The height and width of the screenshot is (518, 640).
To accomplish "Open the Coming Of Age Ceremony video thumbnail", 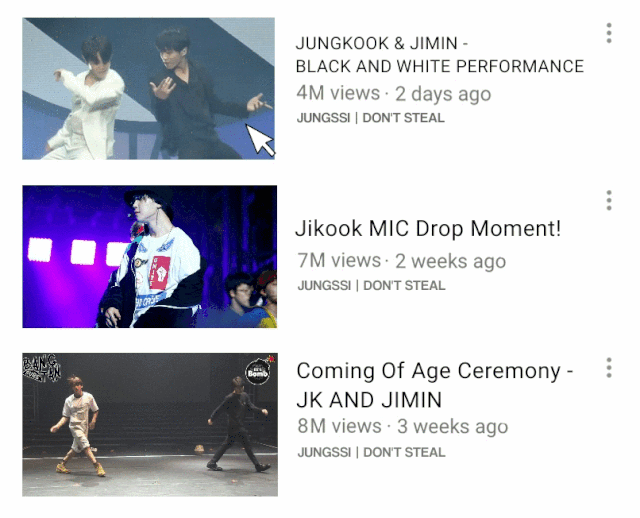I will pos(149,424).
